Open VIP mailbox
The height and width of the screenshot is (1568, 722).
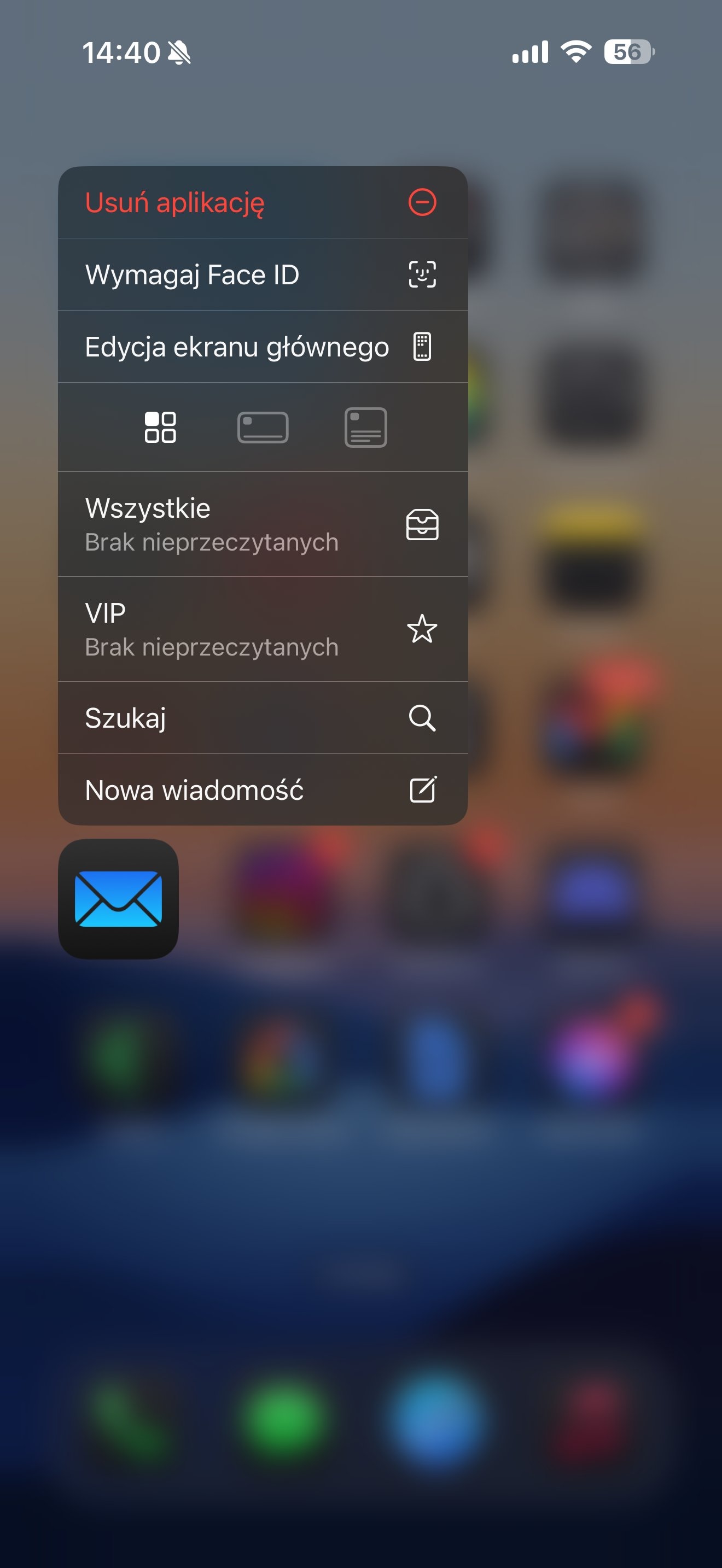click(x=262, y=629)
